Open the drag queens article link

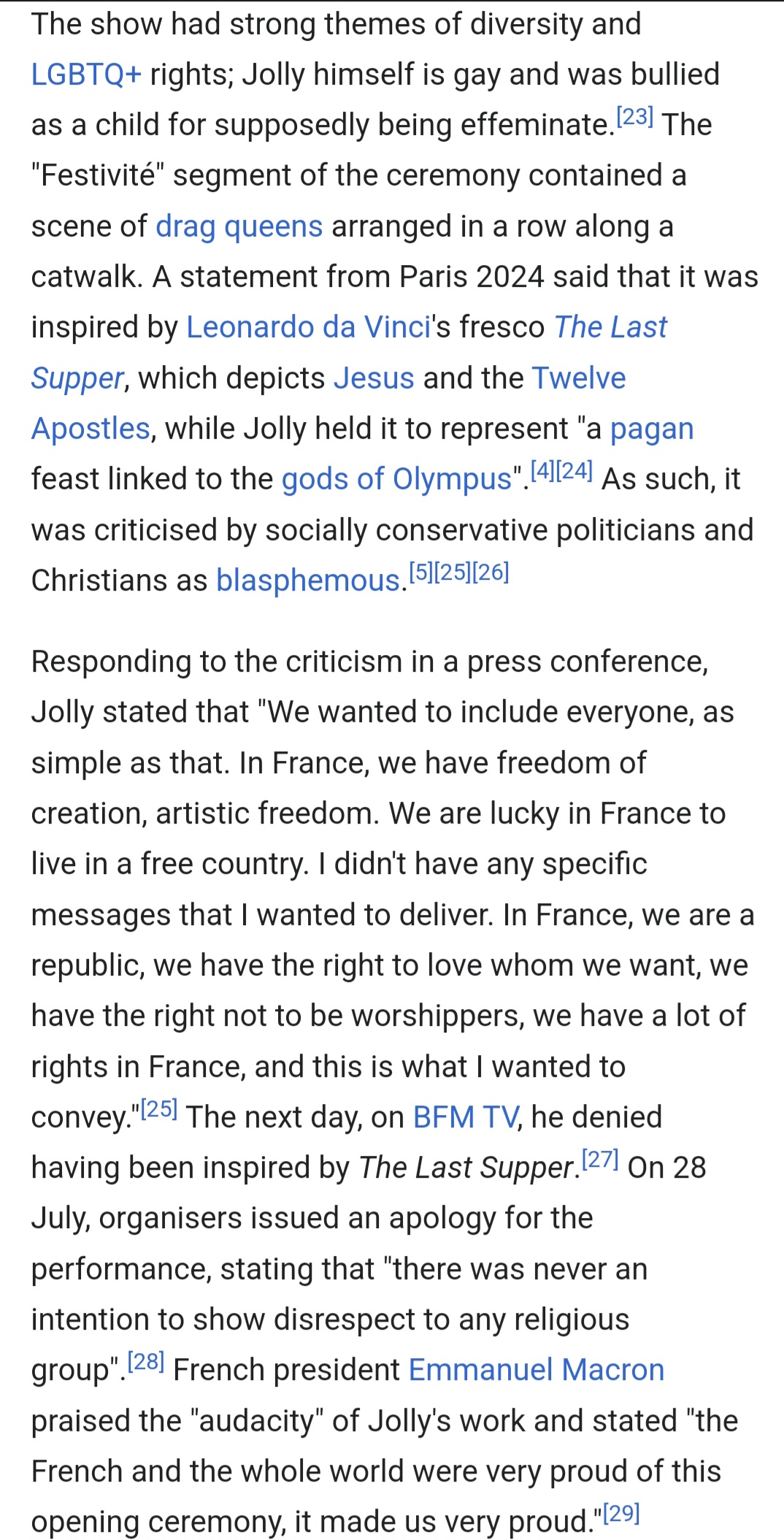pyautogui.click(x=239, y=227)
